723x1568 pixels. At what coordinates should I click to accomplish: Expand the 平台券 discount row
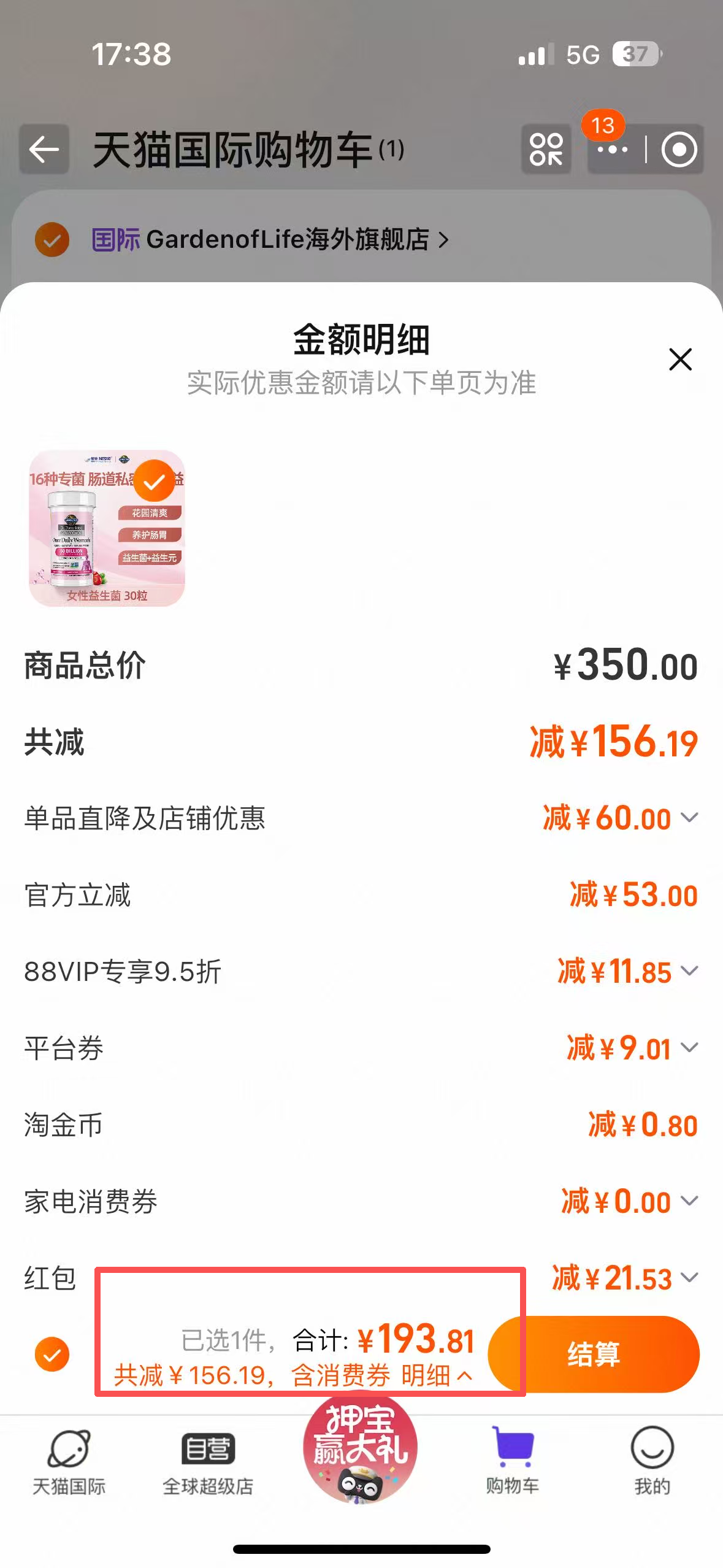689,1048
